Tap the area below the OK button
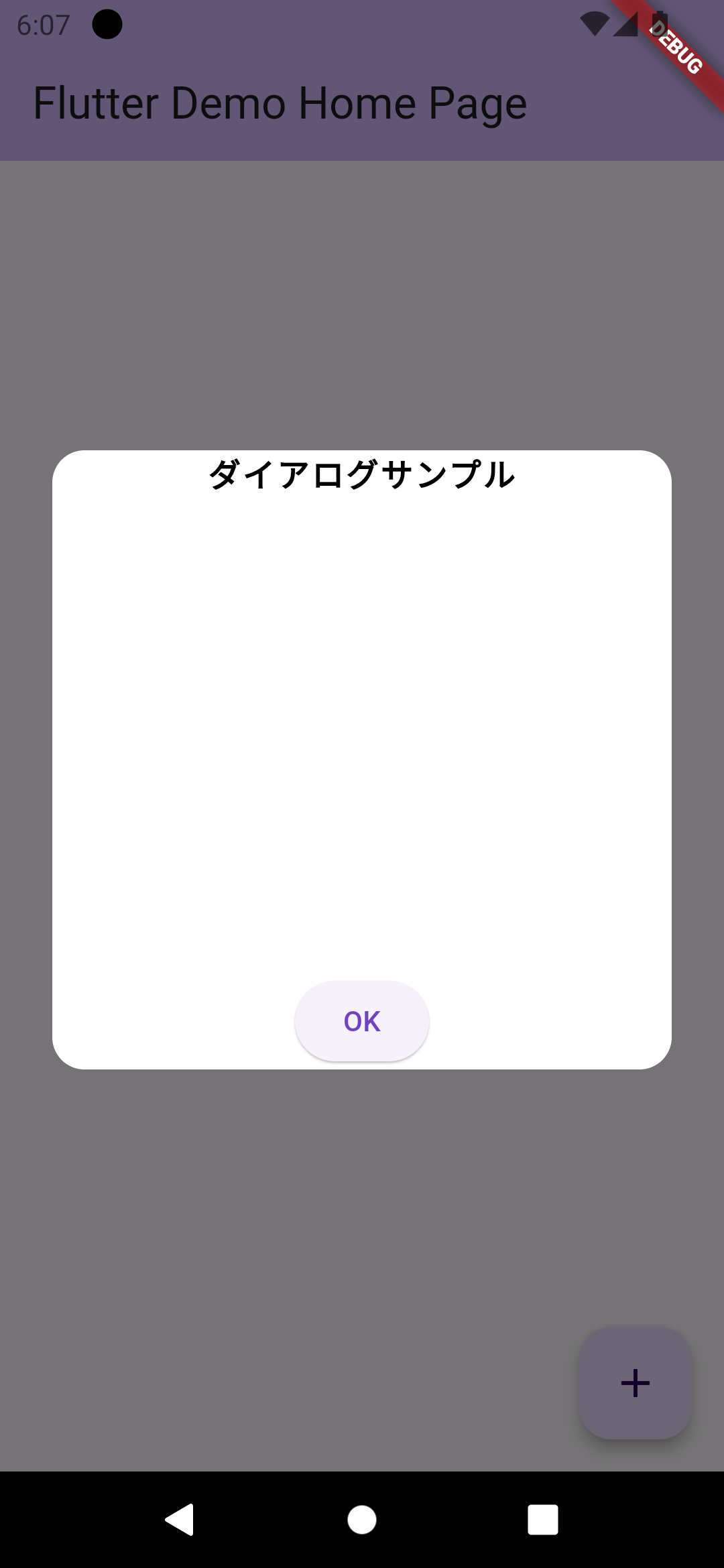Screen dimensions: 724x1568 [x=362, y=1065]
